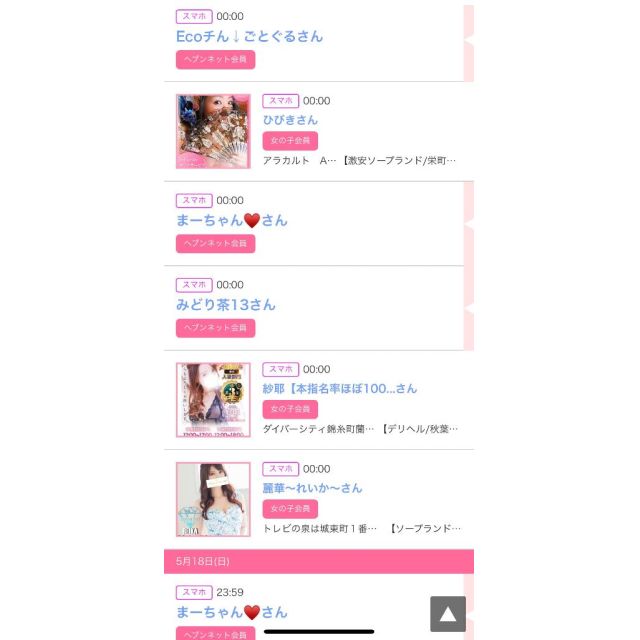
Task: Tap ひびきさん's profile photo
Action: coord(213,131)
